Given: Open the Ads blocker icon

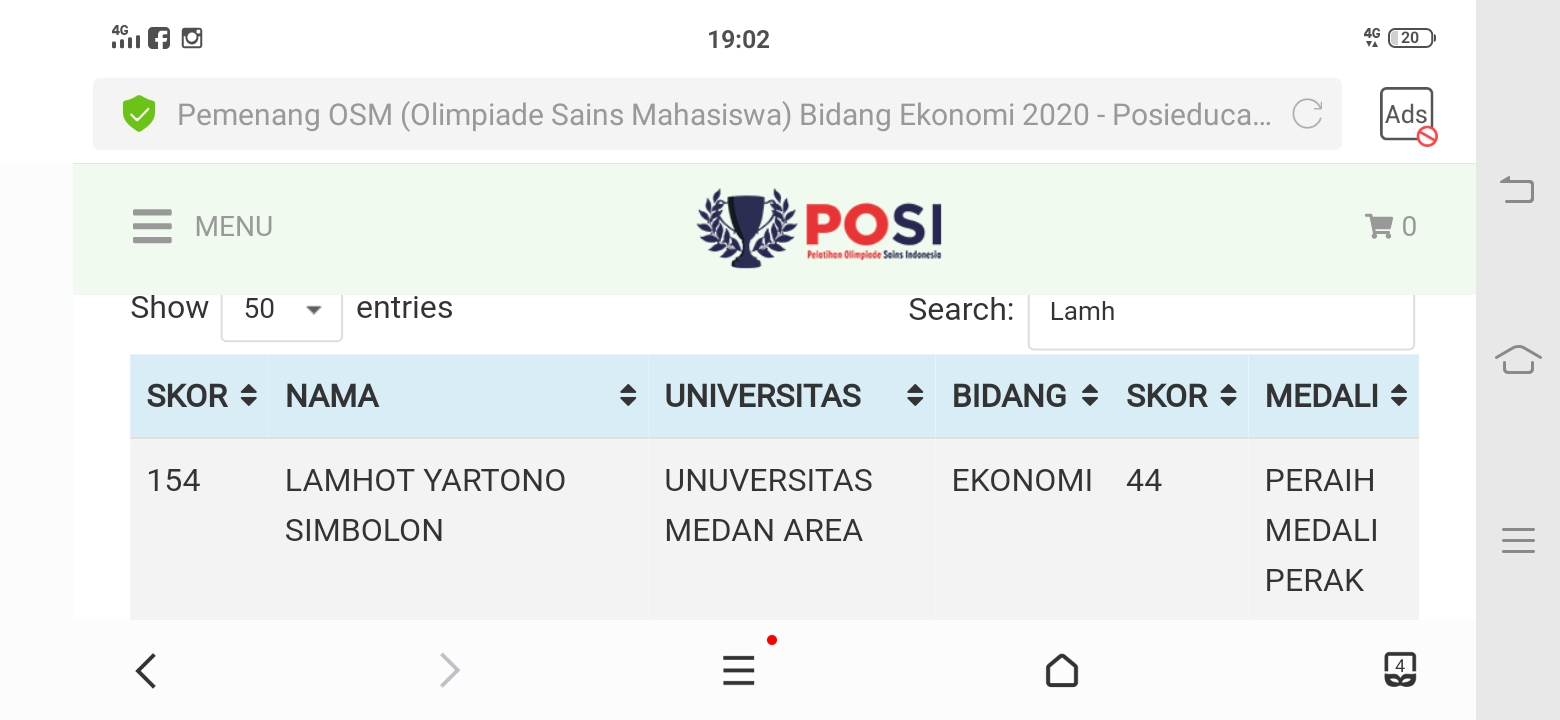Looking at the screenshot, I should click(1407, 116).
